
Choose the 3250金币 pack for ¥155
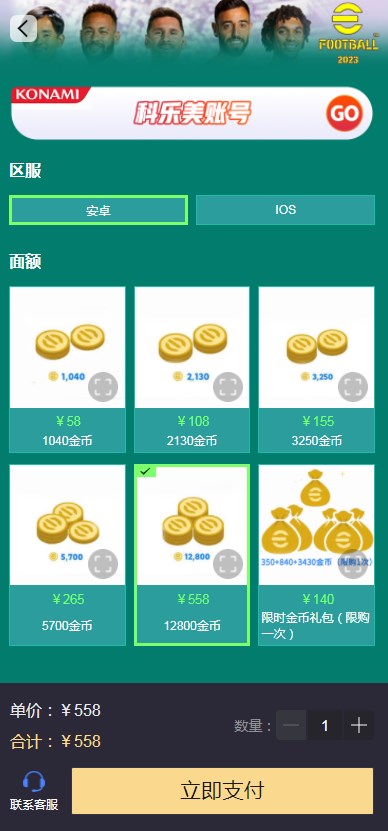[316, 370]
